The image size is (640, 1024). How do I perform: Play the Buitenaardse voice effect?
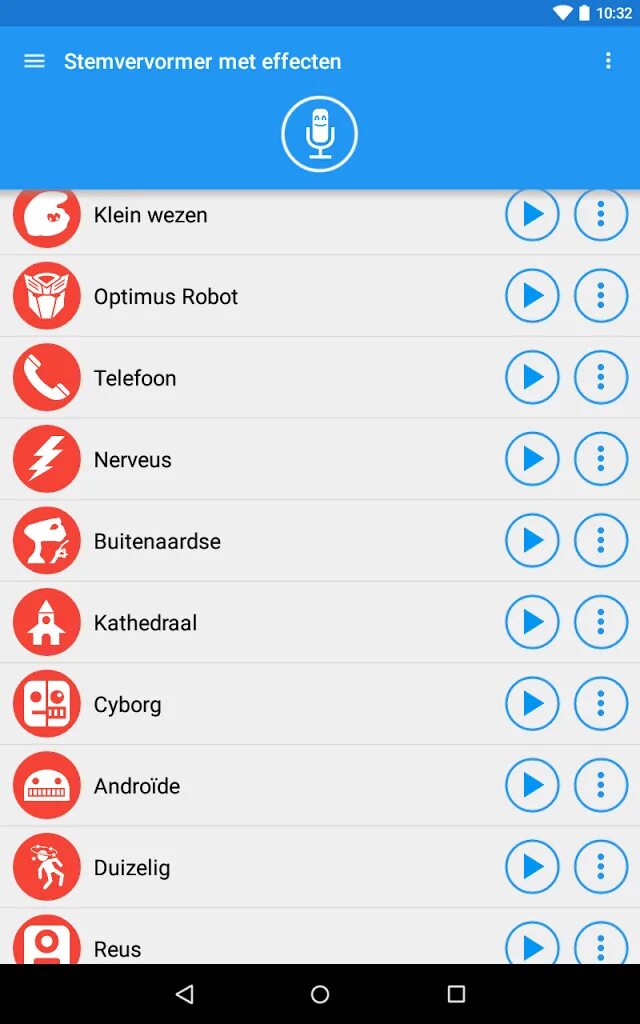tap(532, 541)
